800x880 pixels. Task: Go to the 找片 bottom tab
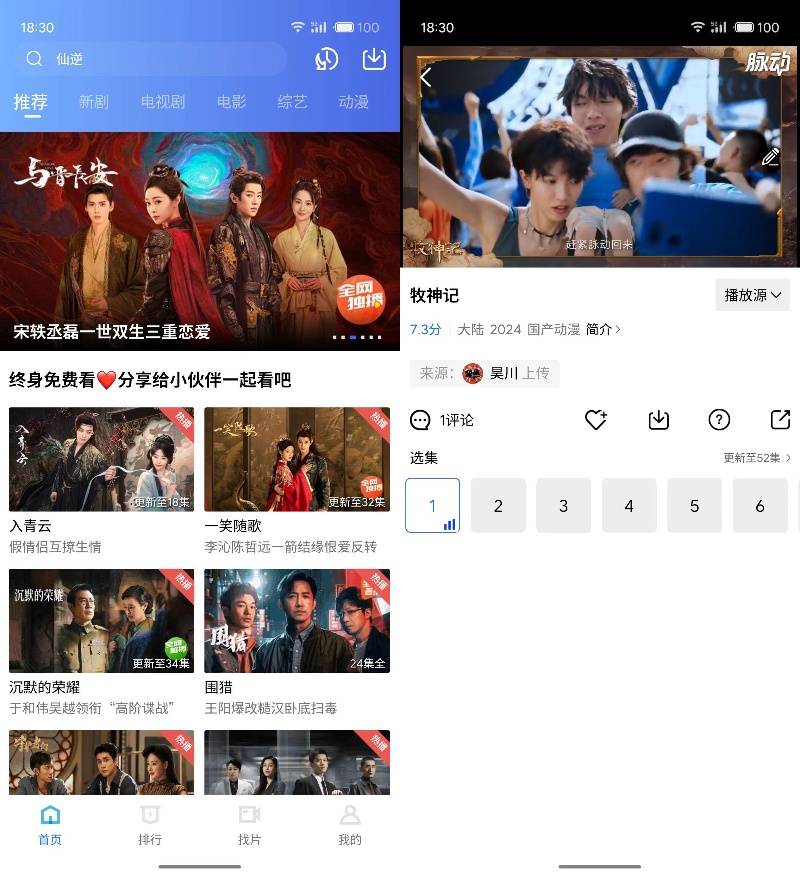[249, 825]
